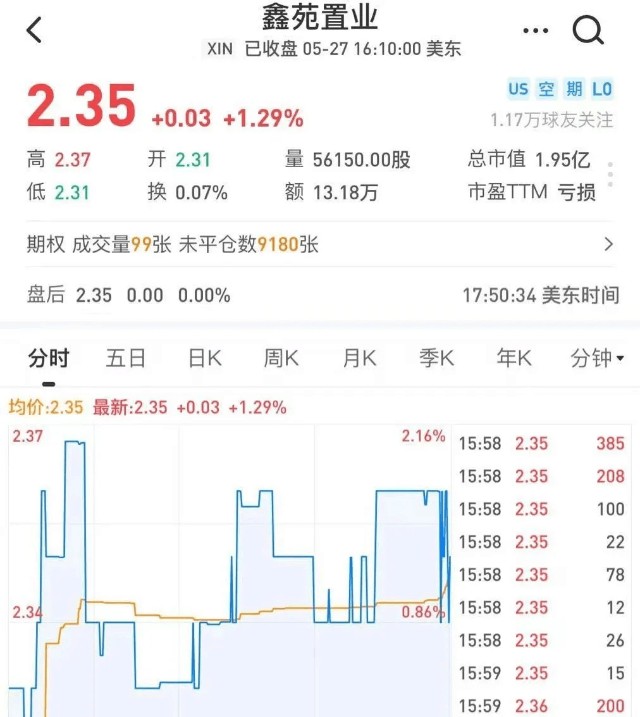640x717 pixels.
Task: Switch to the 五日 chart tab
Action: [126, 358]
